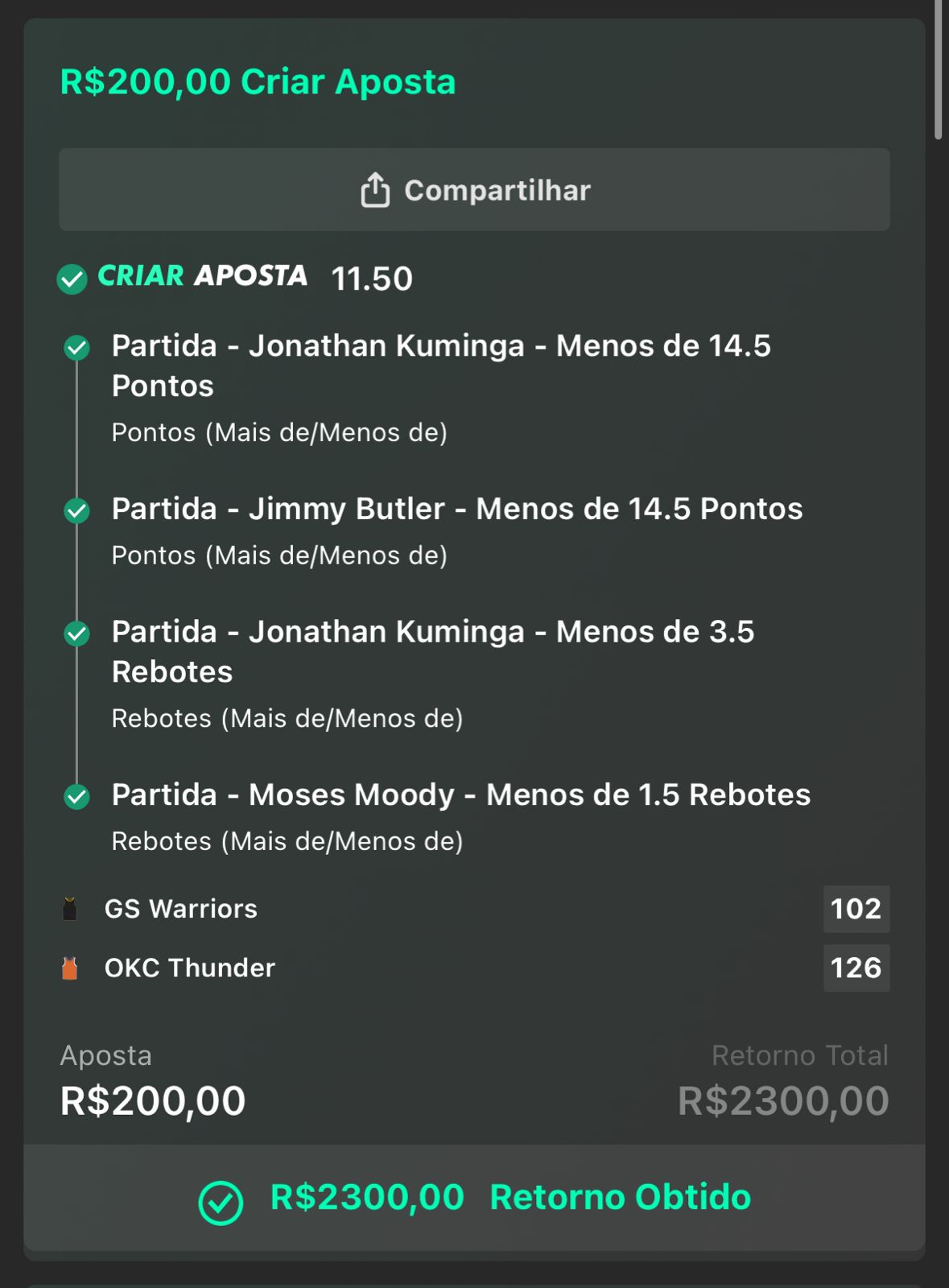Expand the Jonathan Kuminga points selection details

442,365
